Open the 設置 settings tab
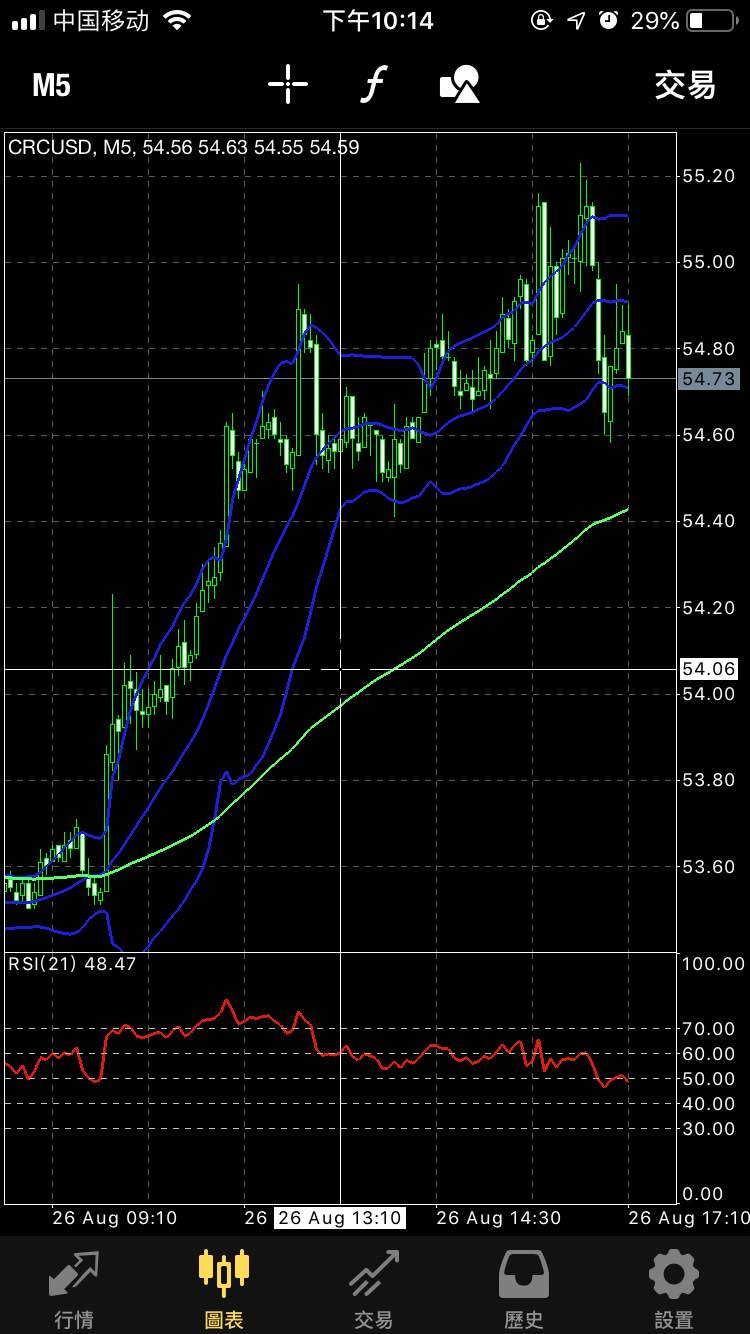 (674, 1289)
